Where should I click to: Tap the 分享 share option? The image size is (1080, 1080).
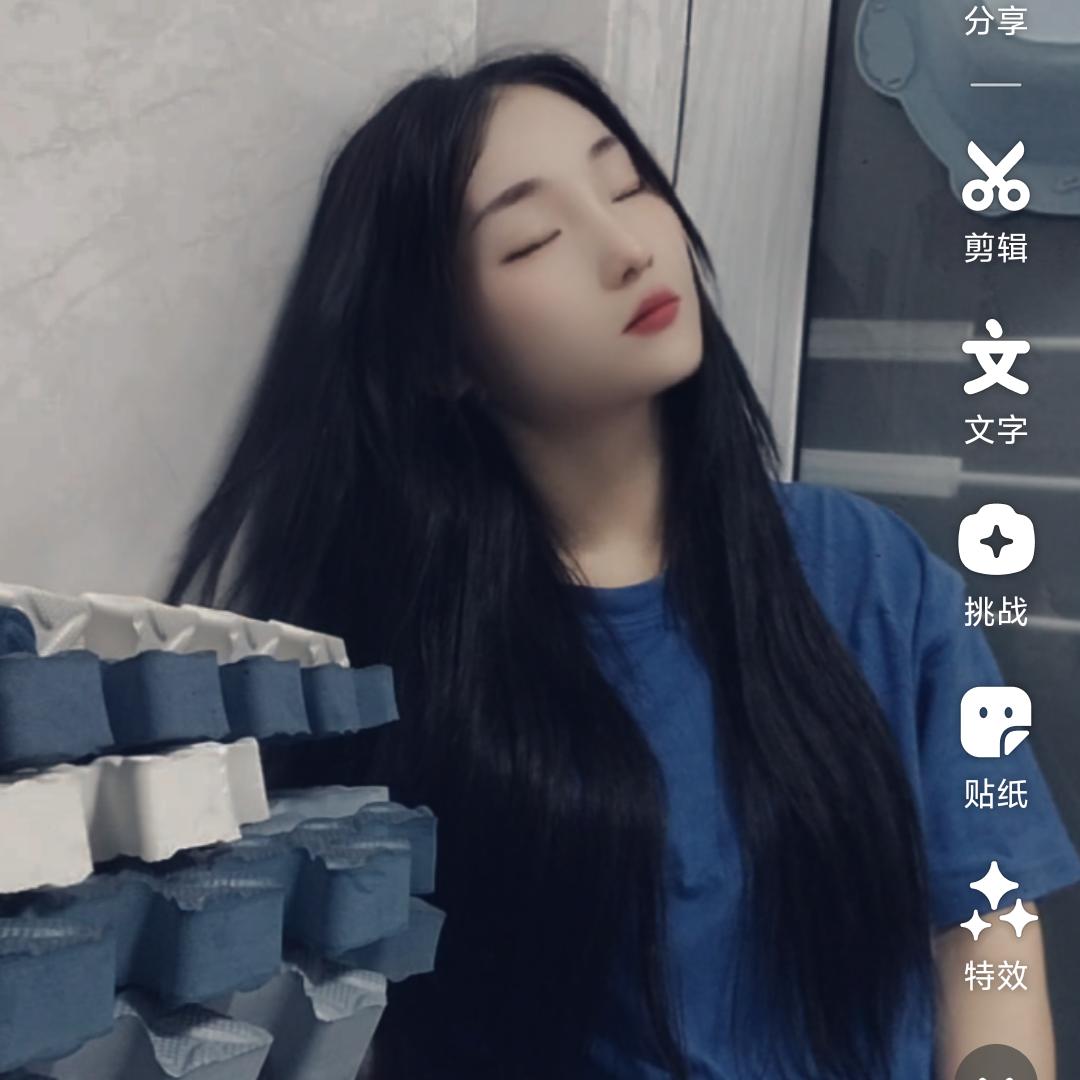996,20
